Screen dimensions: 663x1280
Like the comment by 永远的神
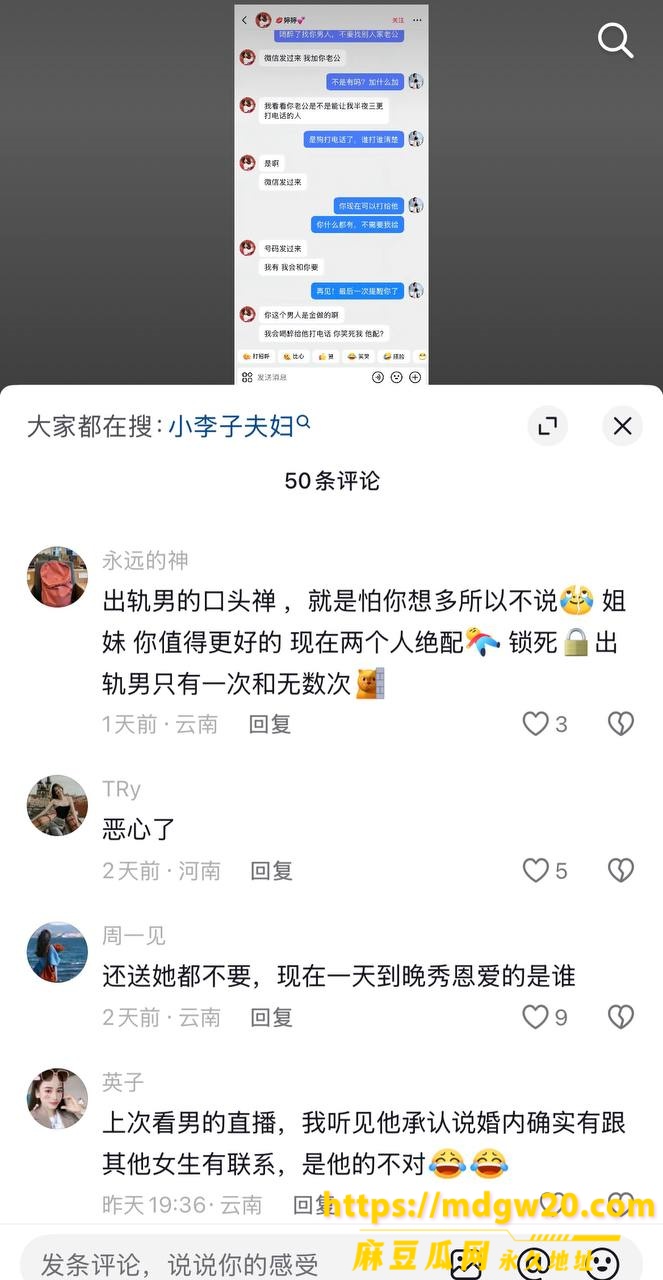(x=536, y=724)
